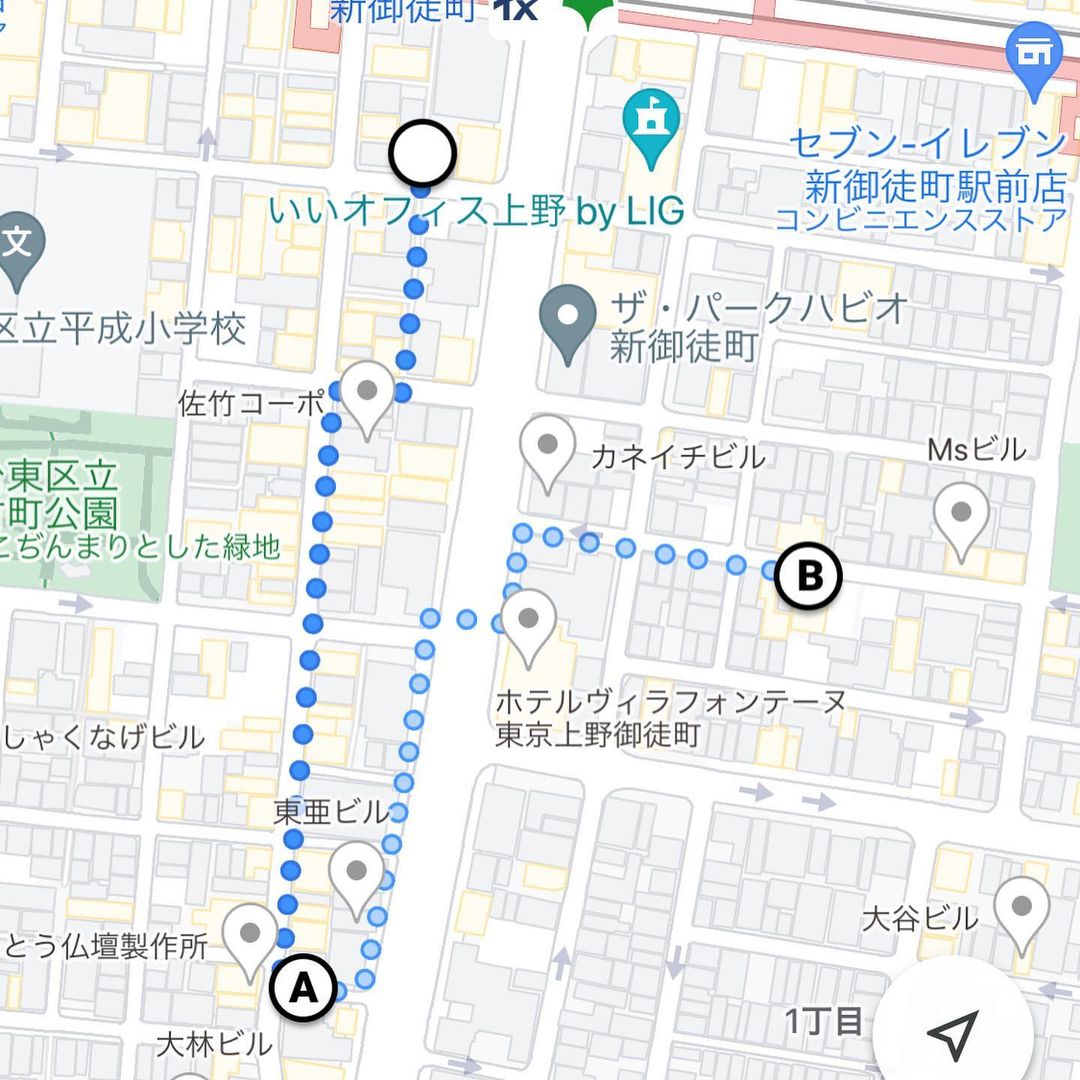Select the white route start circle

click(x=422, y=154)
